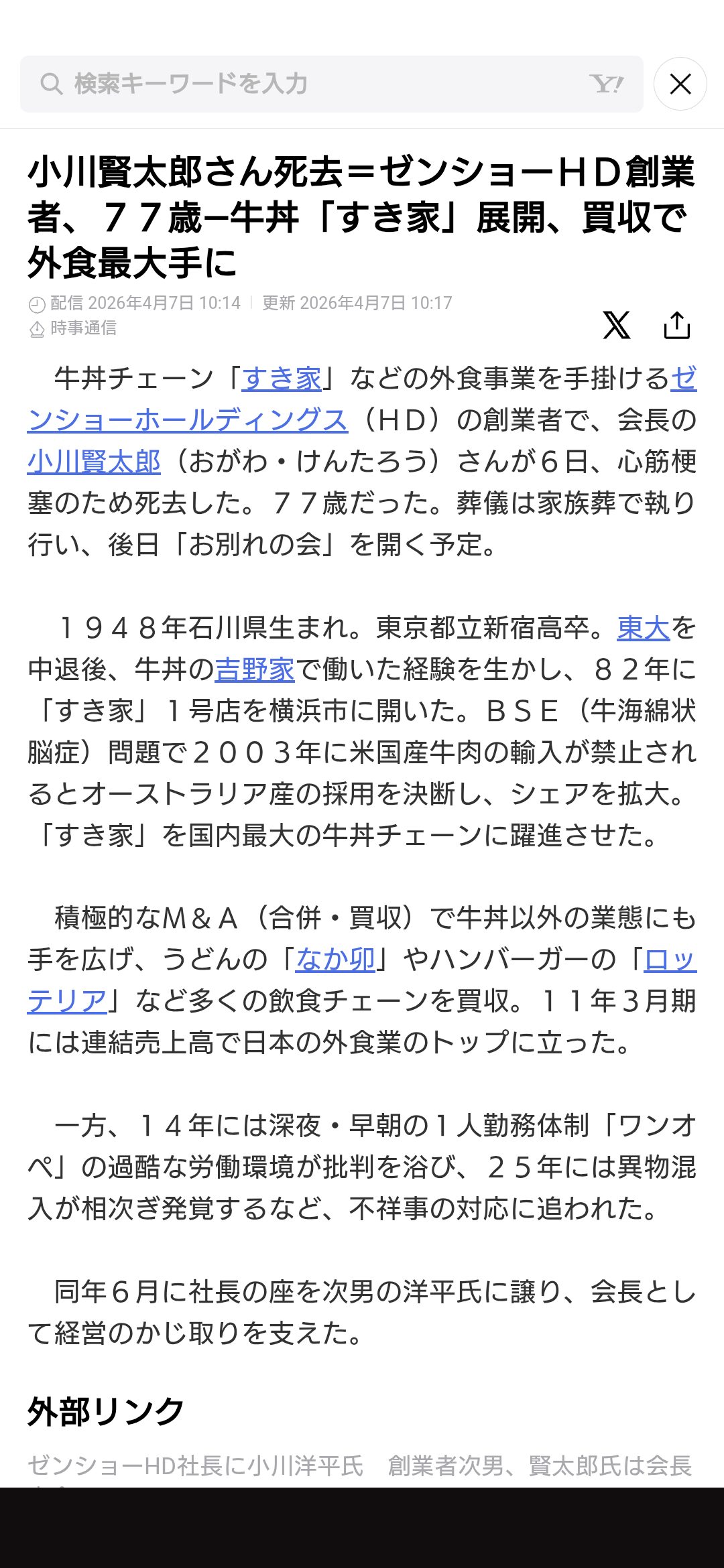Follow the 小川賢太郎 name link

point(94,462)
